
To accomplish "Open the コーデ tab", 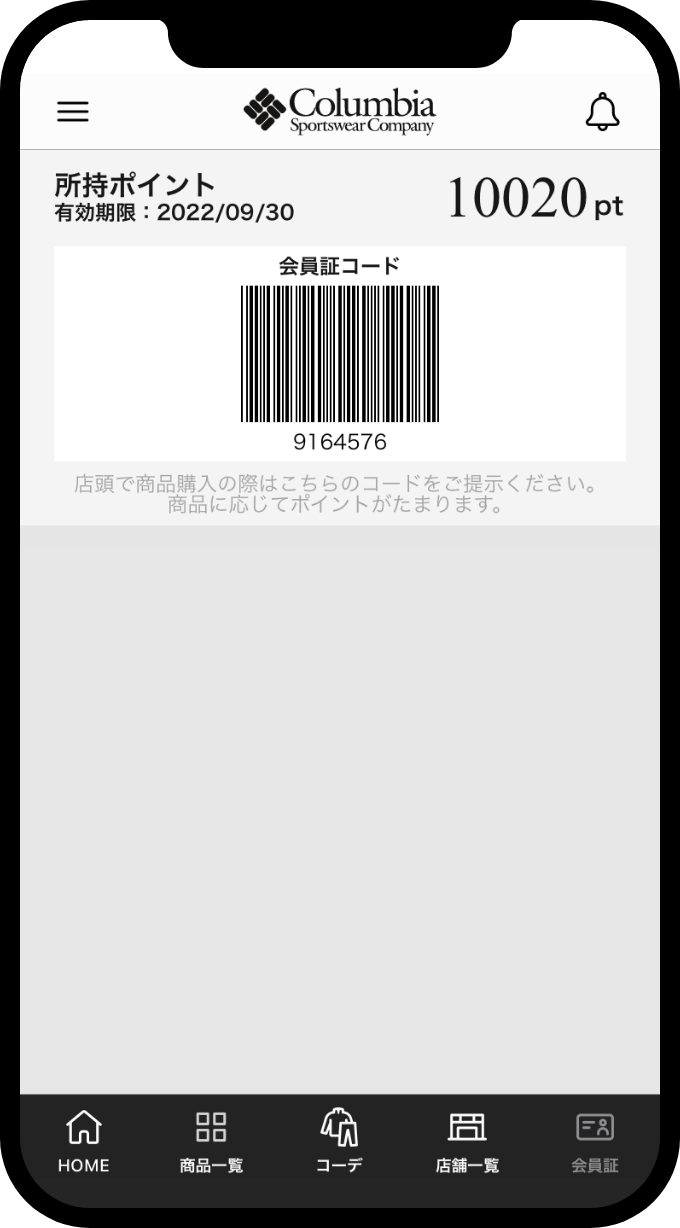I will [x=339, y=1142].
